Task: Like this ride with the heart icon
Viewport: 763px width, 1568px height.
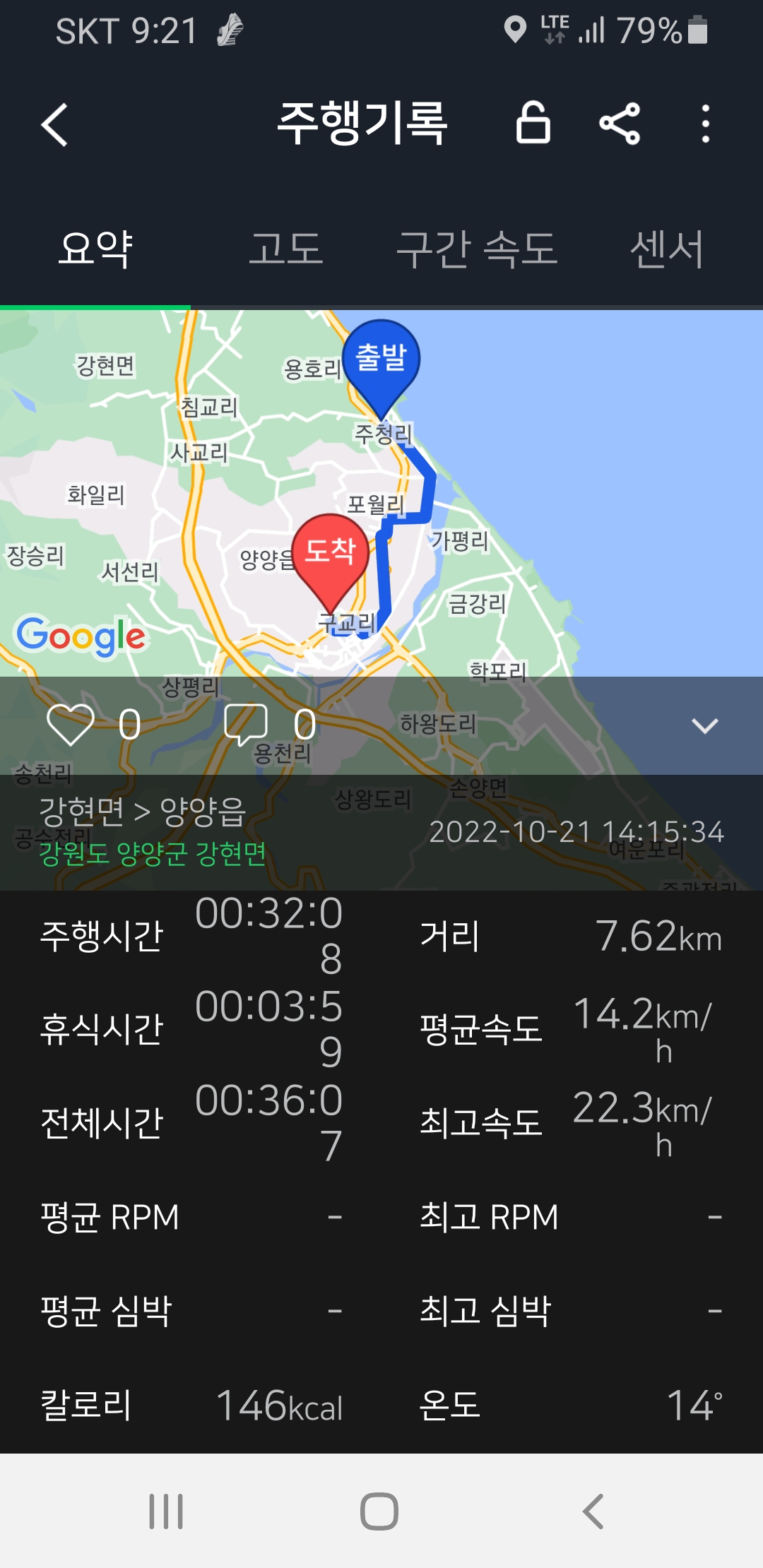Action: click(70, 725)
